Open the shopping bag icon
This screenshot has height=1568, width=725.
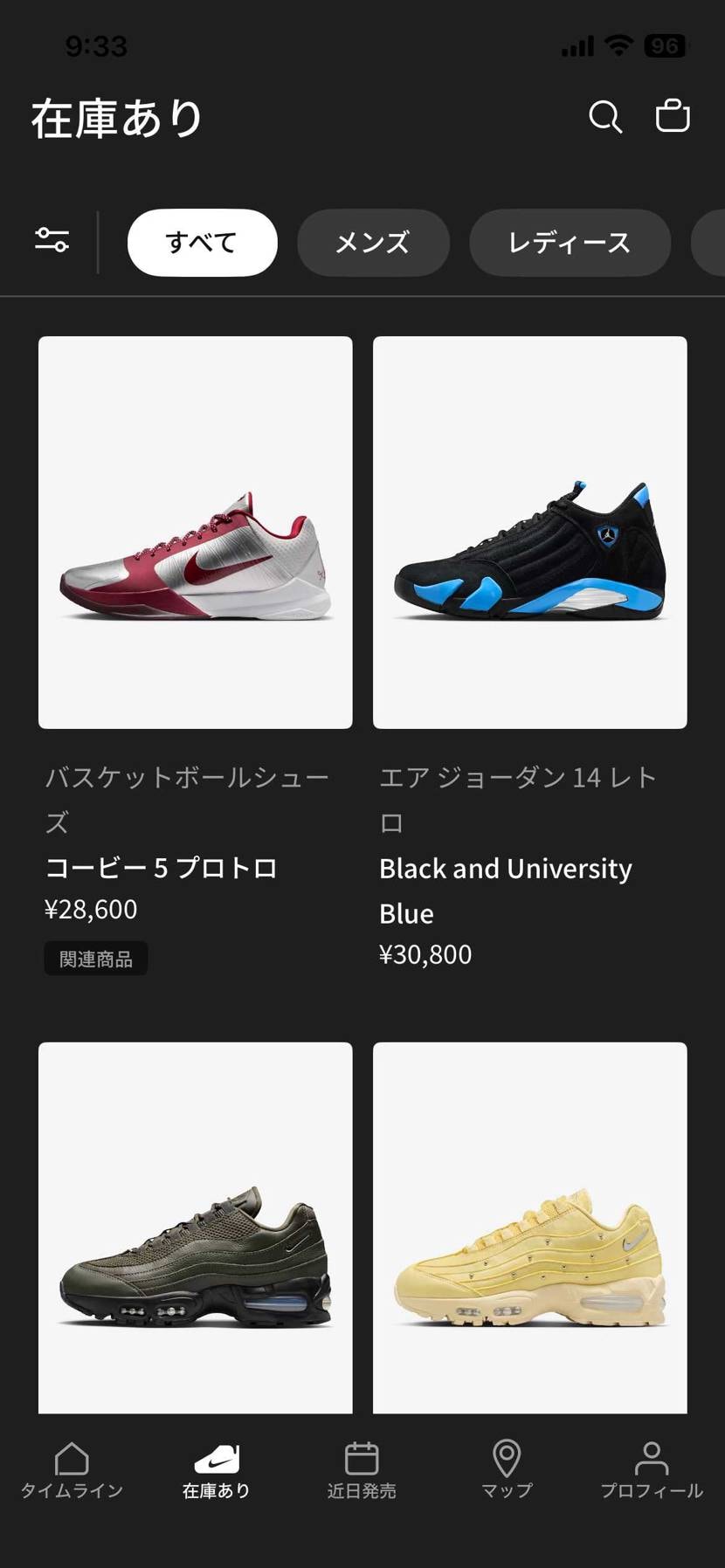click(x=673, y=114)
